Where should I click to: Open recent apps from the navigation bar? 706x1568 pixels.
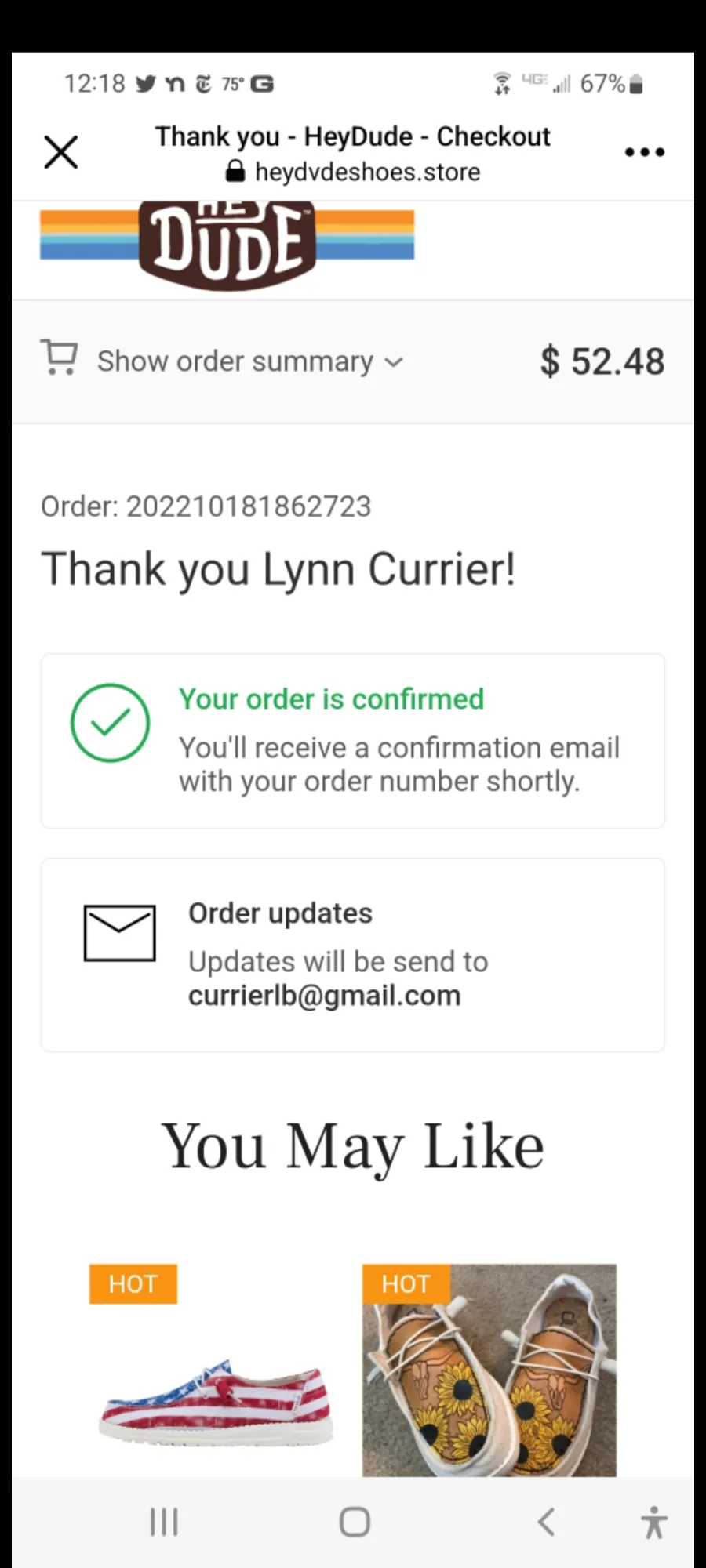coord(164,1522)
